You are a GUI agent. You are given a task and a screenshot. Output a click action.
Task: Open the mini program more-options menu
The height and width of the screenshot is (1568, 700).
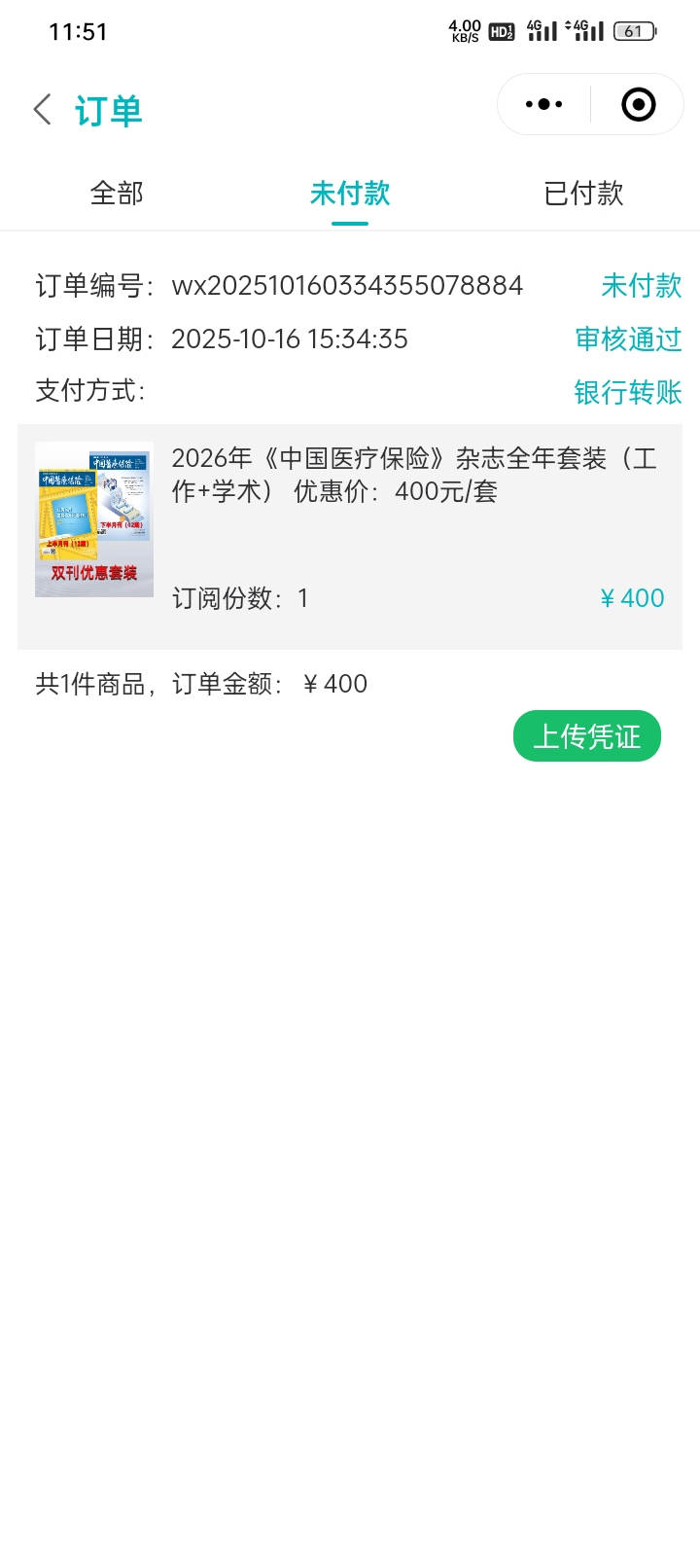[x=543, y=104]
